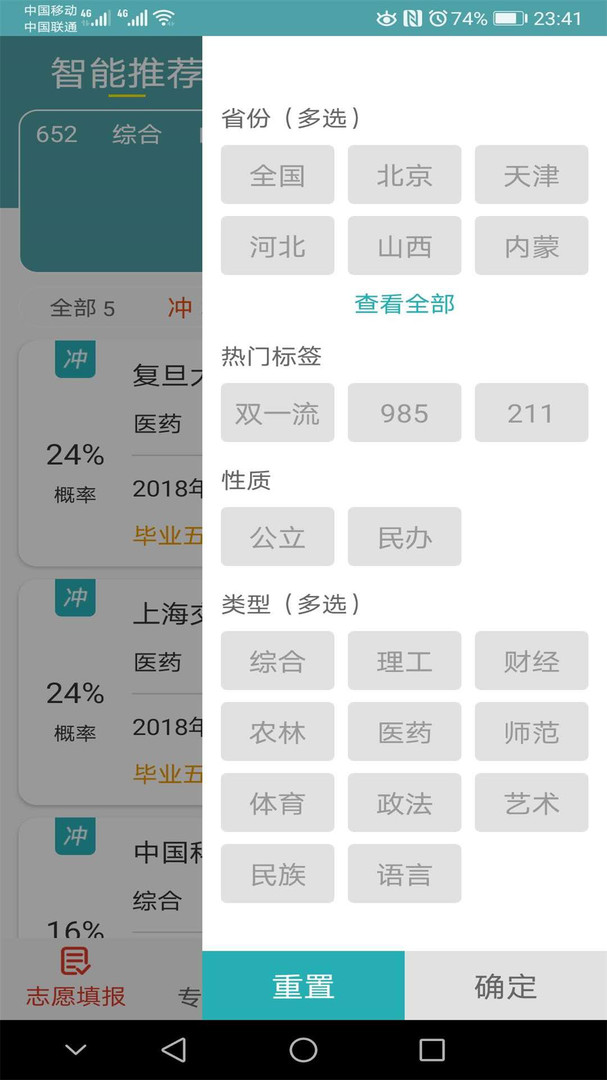Tap the system back button
The height and width of the screenshot is (1080, 607).
coord(174,1050)
